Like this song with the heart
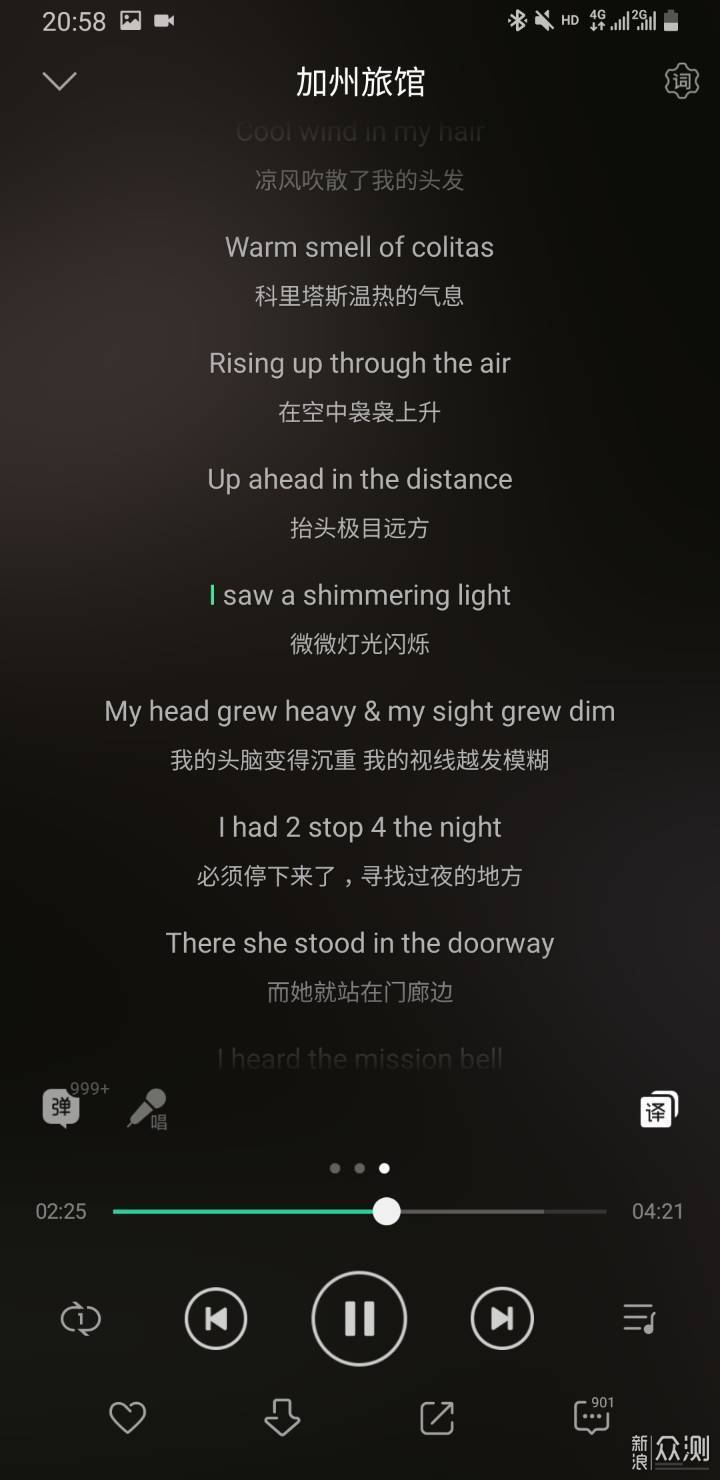720x1480 pixels. 127,1417
